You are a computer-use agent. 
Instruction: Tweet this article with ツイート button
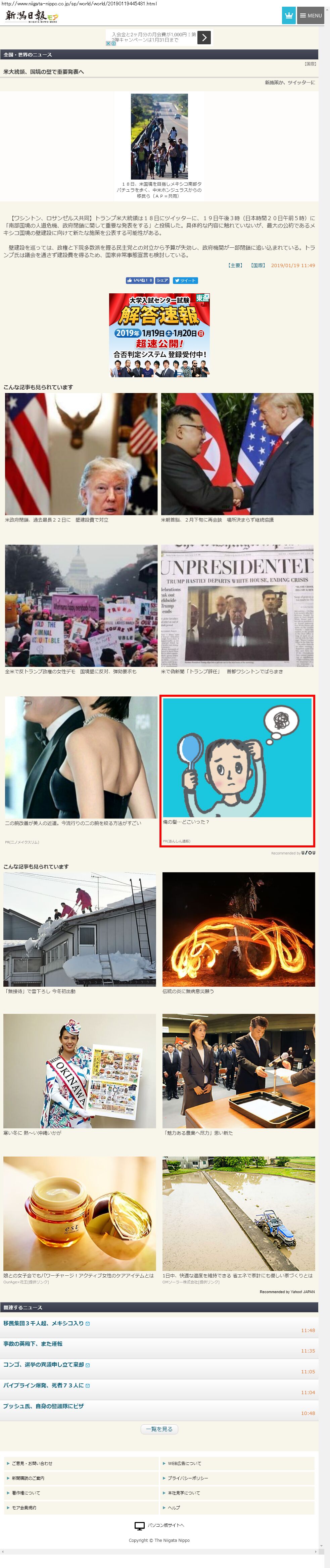pos(185,281)
